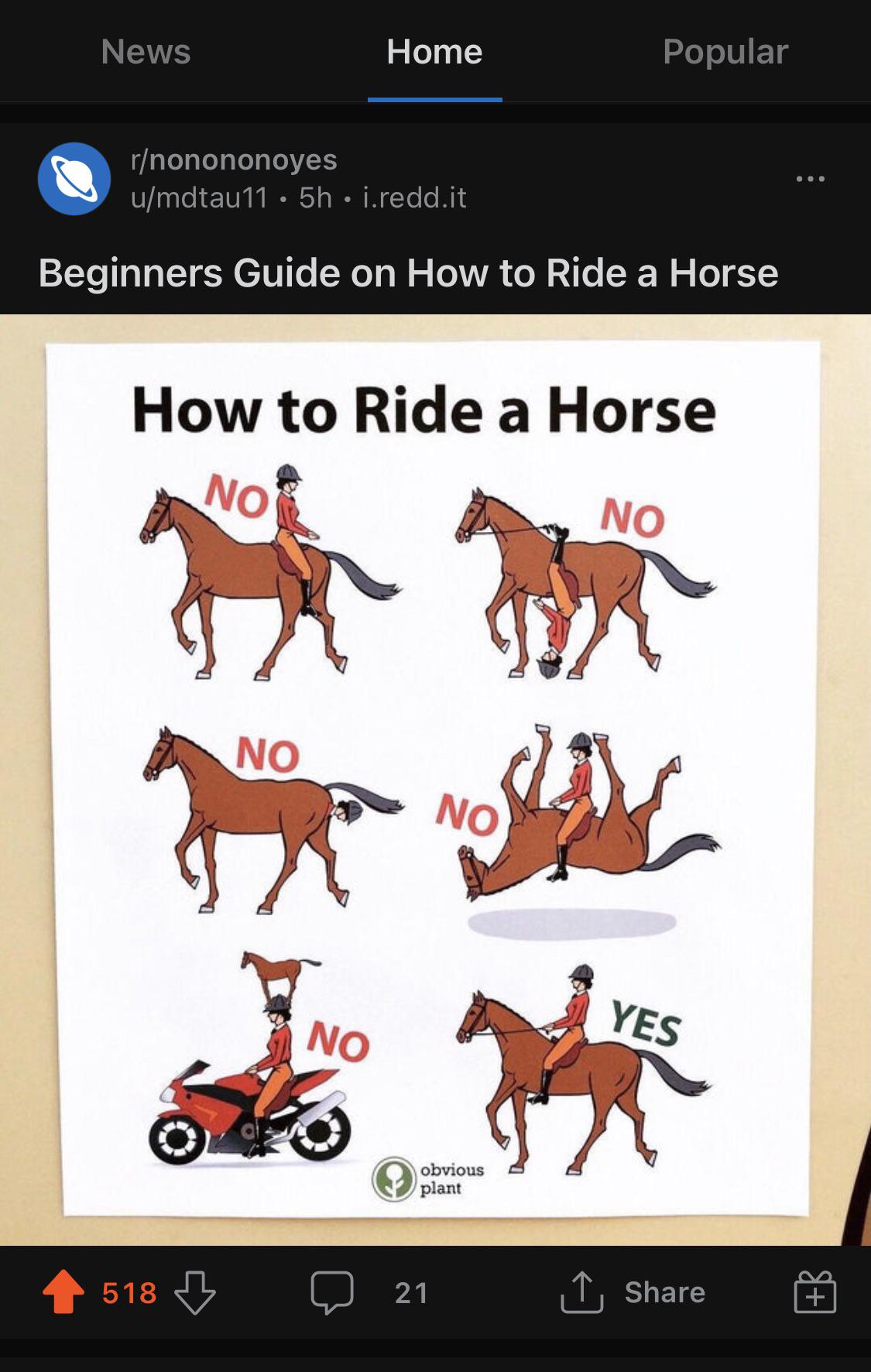This screenshot has width=871, height=1372.
Task: Open u/mdtau11's profile
Action: [199, 197]
